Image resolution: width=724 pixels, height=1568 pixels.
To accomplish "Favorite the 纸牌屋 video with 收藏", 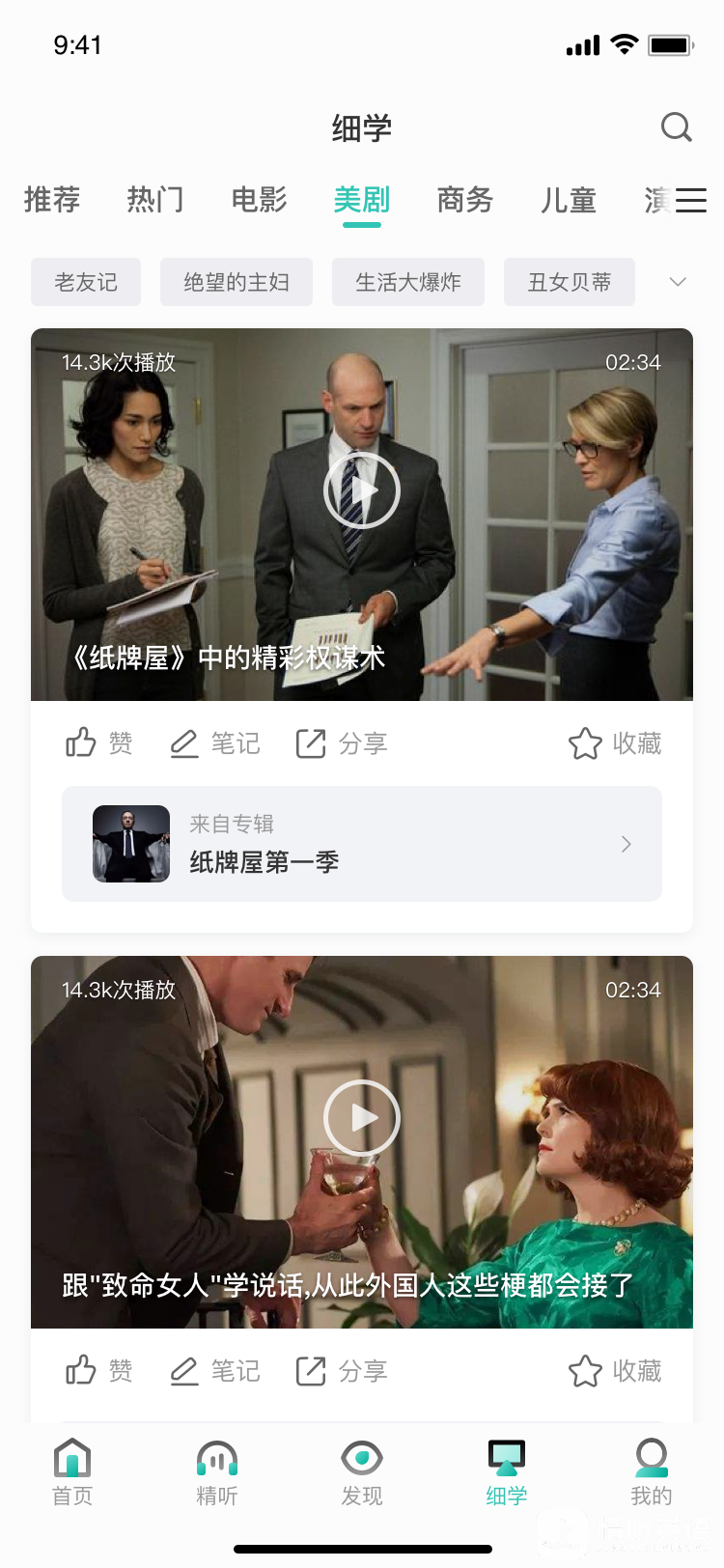I will 615,743.
